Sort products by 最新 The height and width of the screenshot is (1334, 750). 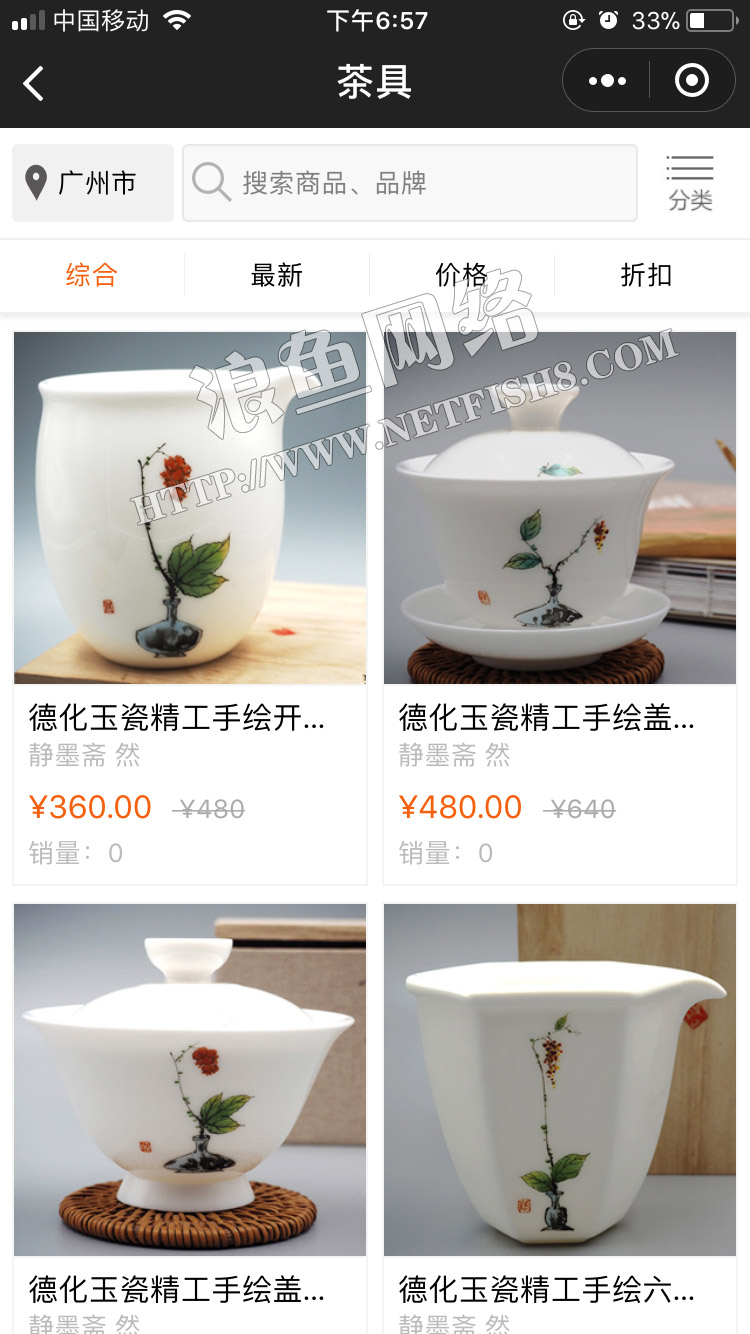[x=277, y=275]
